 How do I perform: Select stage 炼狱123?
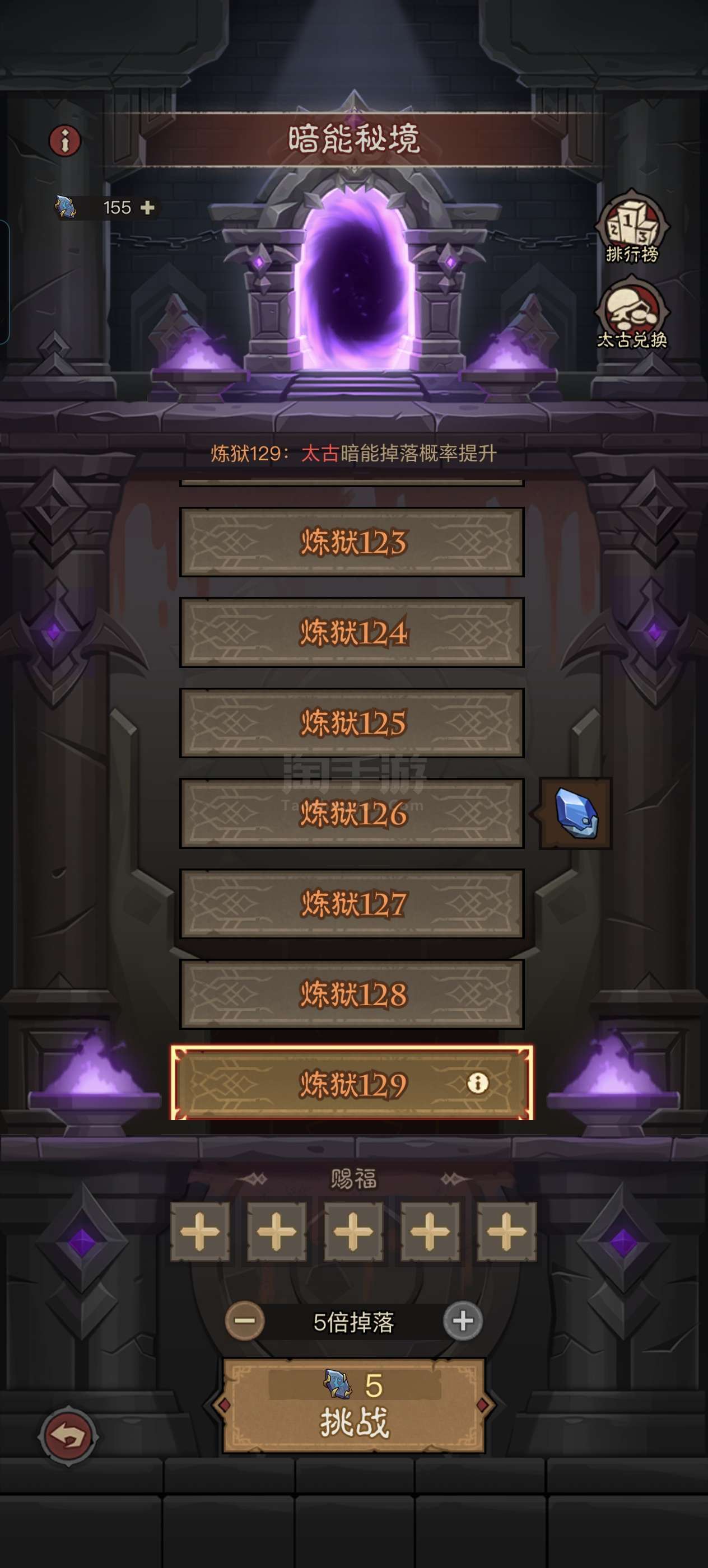[352, 542]
